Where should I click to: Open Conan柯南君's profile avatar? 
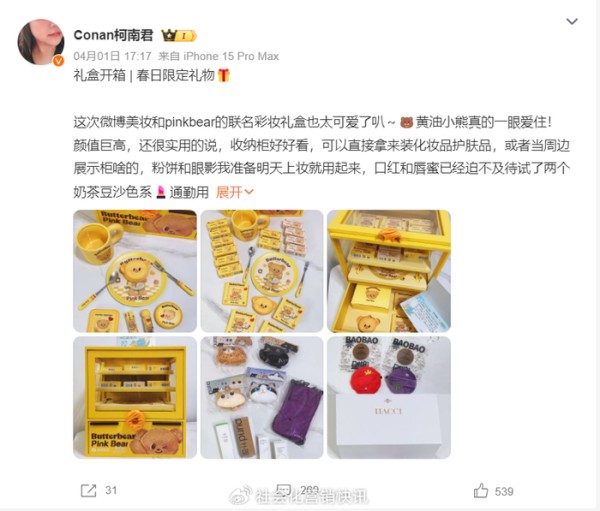pyautogui.click(x=41, y=41)
